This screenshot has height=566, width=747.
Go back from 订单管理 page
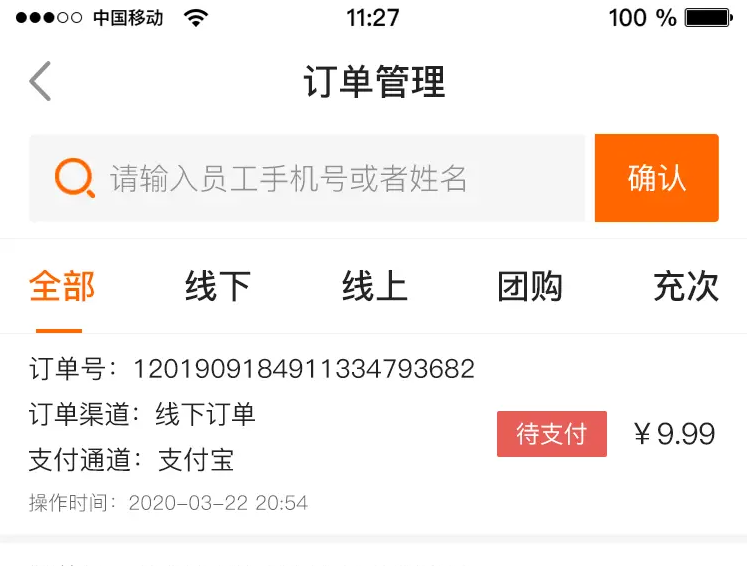point(40,82)
